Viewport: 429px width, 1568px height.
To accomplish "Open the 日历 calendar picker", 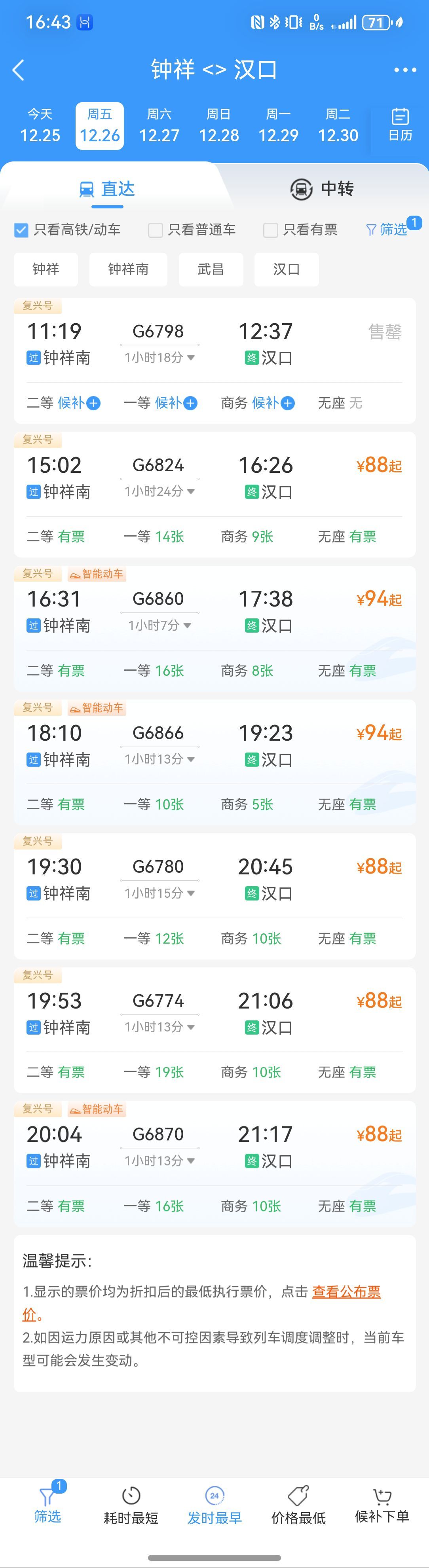I will coord(400,125).
